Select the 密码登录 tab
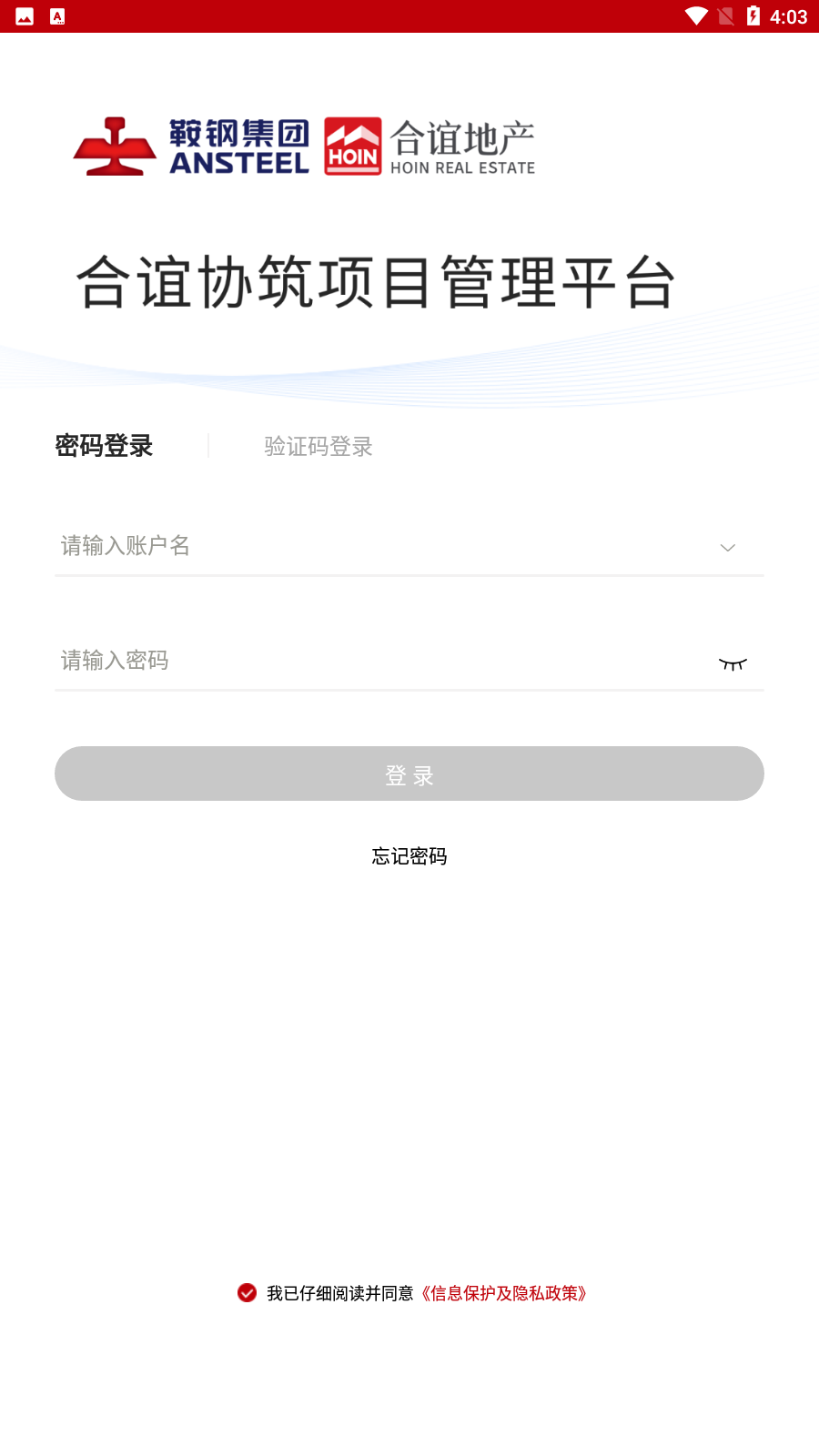Image resolution: width=819 pixels, height=1456 pixels. [104, 447]
